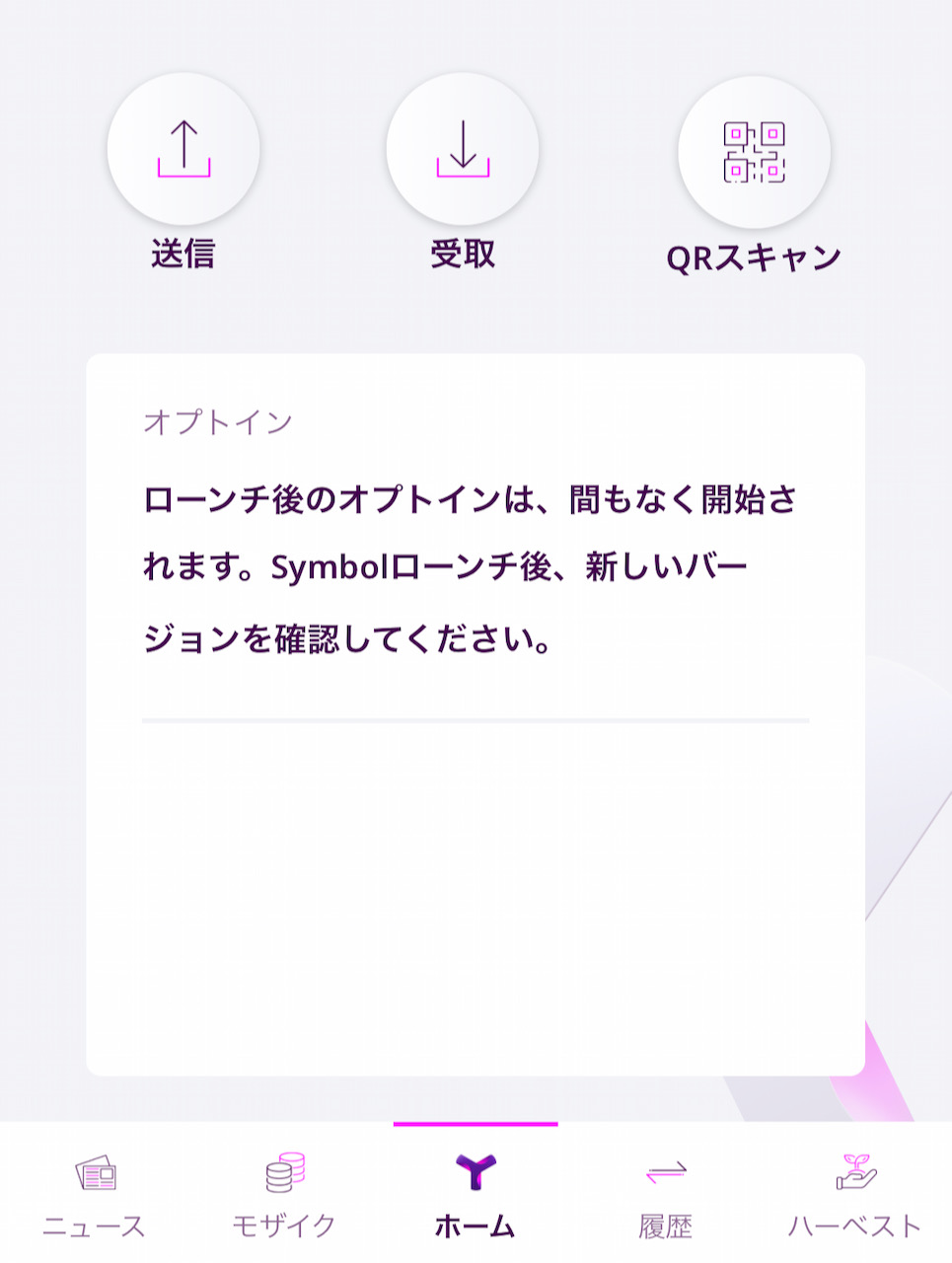952x1263 pixels.
Task: Open the モザイク tab
Action: (285, 1196)
